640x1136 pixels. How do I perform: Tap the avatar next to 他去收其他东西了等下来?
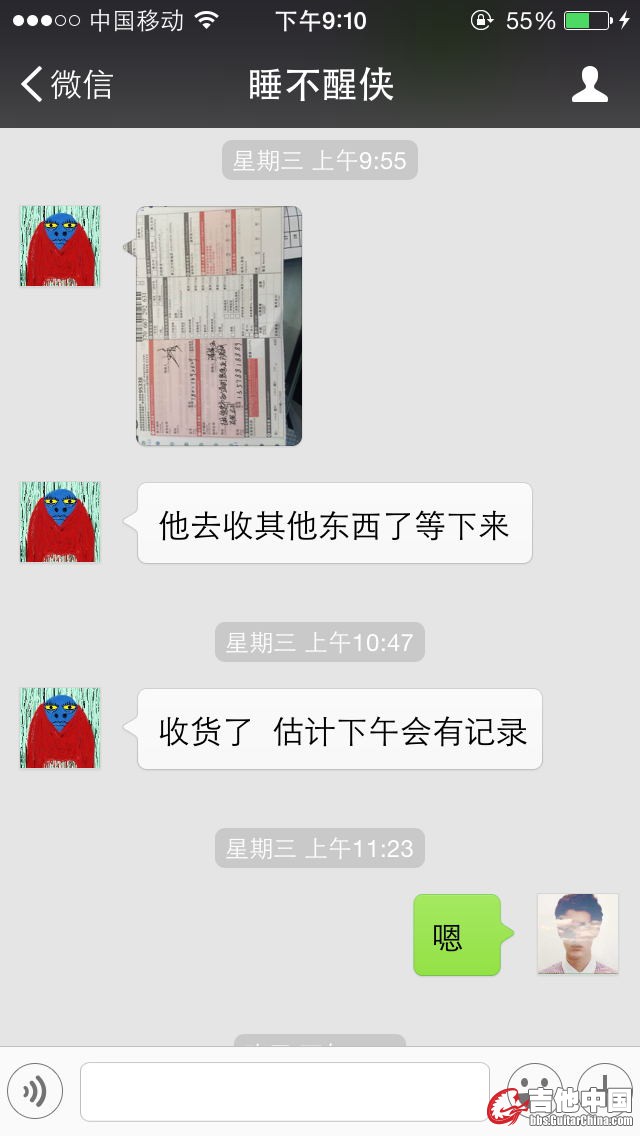(x=60, y=522)
